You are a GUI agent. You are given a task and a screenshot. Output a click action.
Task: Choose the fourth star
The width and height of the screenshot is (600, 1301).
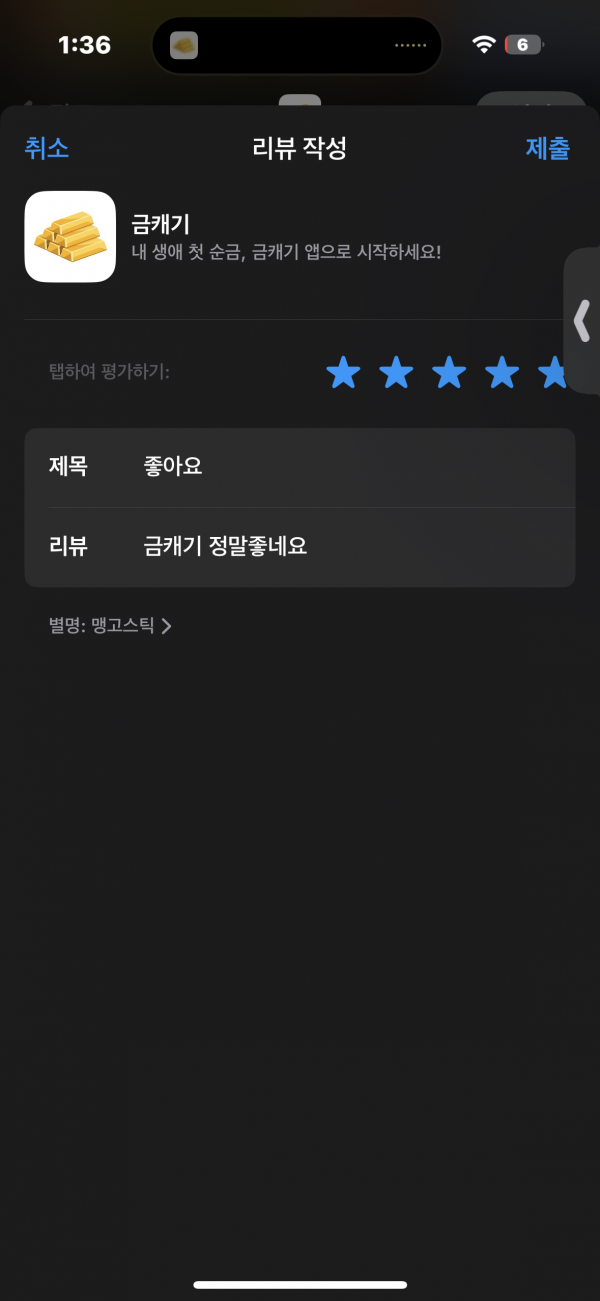(502, 373)
